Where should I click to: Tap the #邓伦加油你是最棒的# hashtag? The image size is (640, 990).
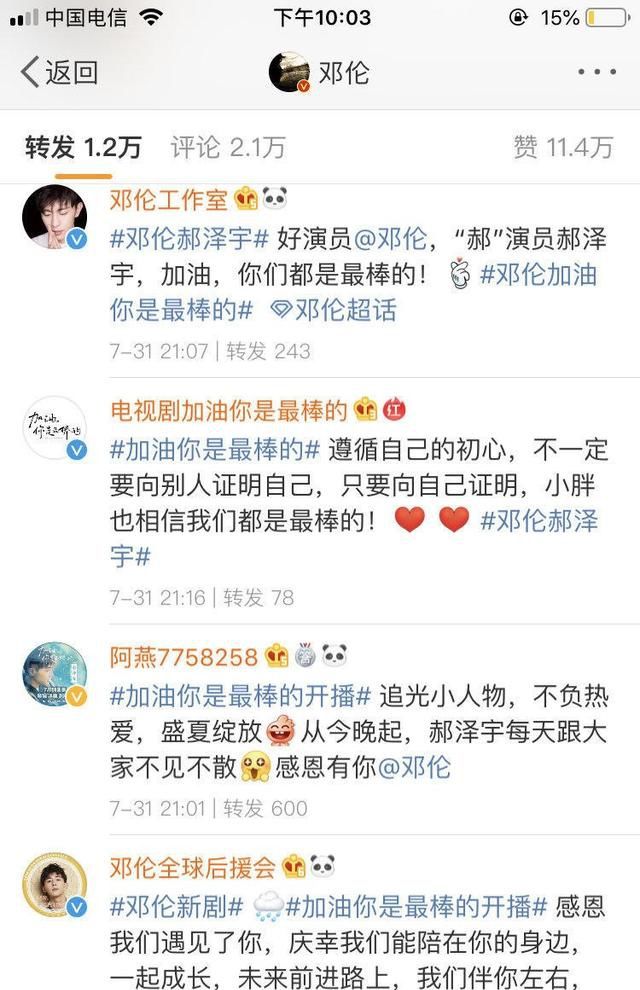tap(540, 275)
